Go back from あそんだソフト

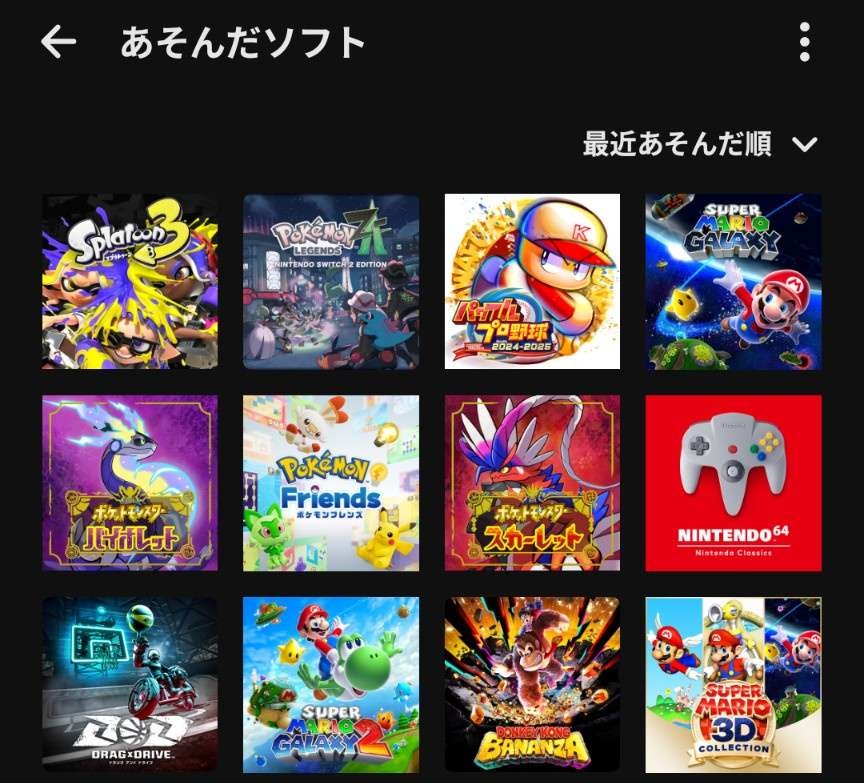(x=59, y=42)
